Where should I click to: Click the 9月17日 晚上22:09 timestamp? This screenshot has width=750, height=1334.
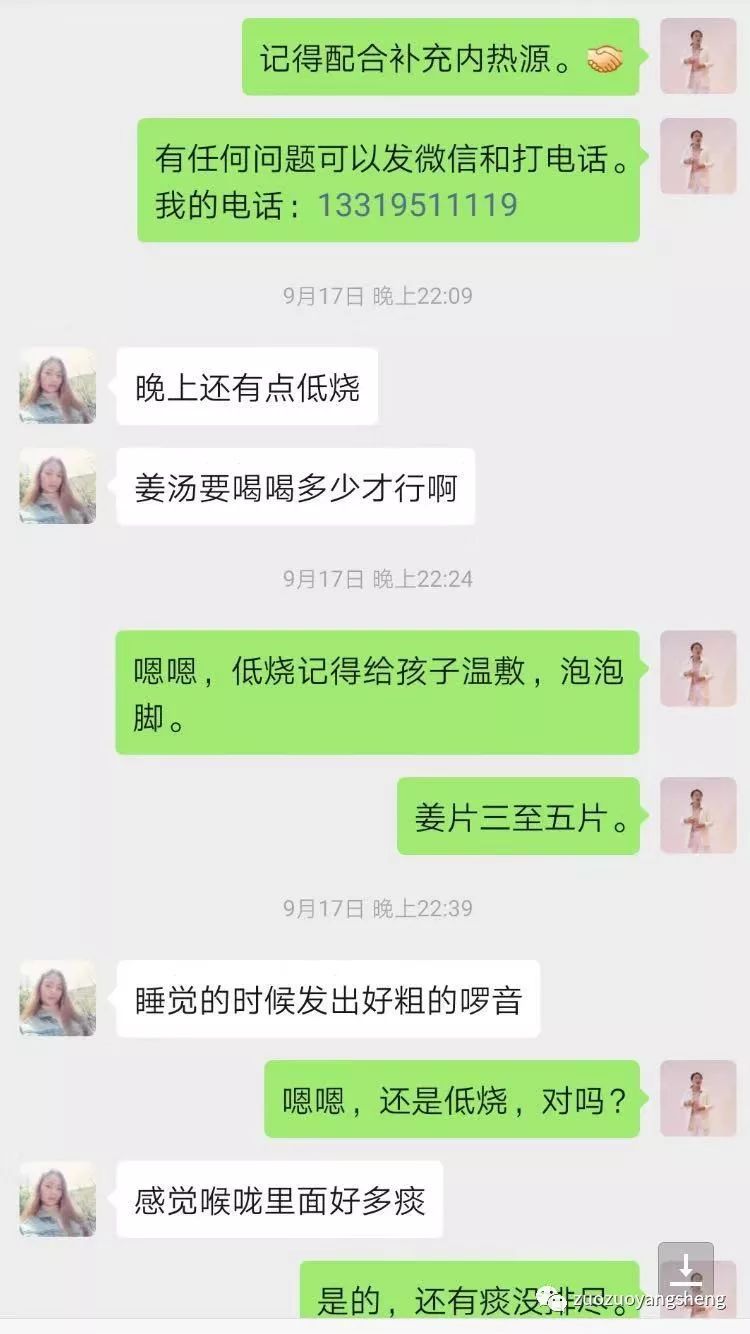375,296
